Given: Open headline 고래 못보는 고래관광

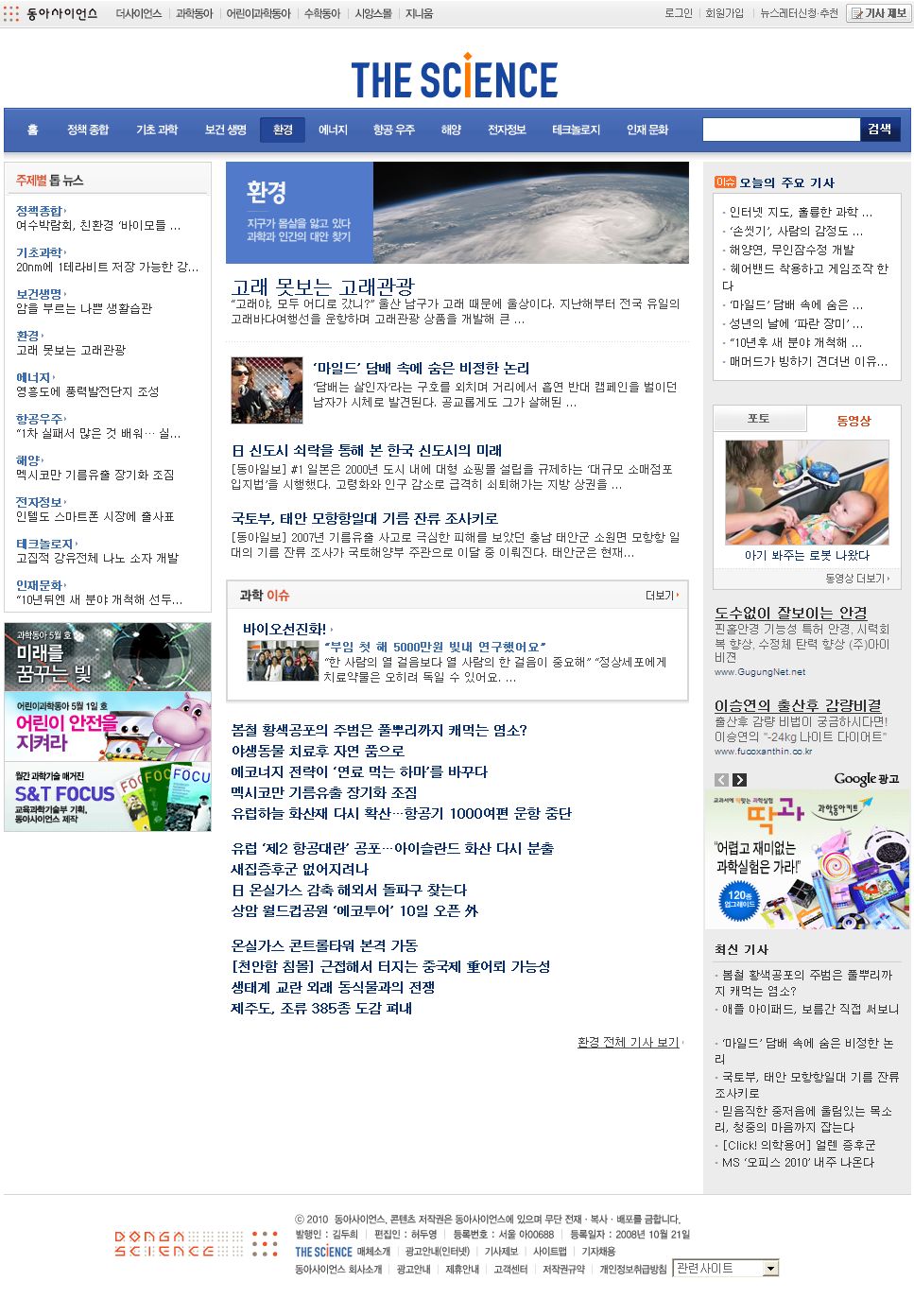Looking at the screenshot, I should (323, 286).
